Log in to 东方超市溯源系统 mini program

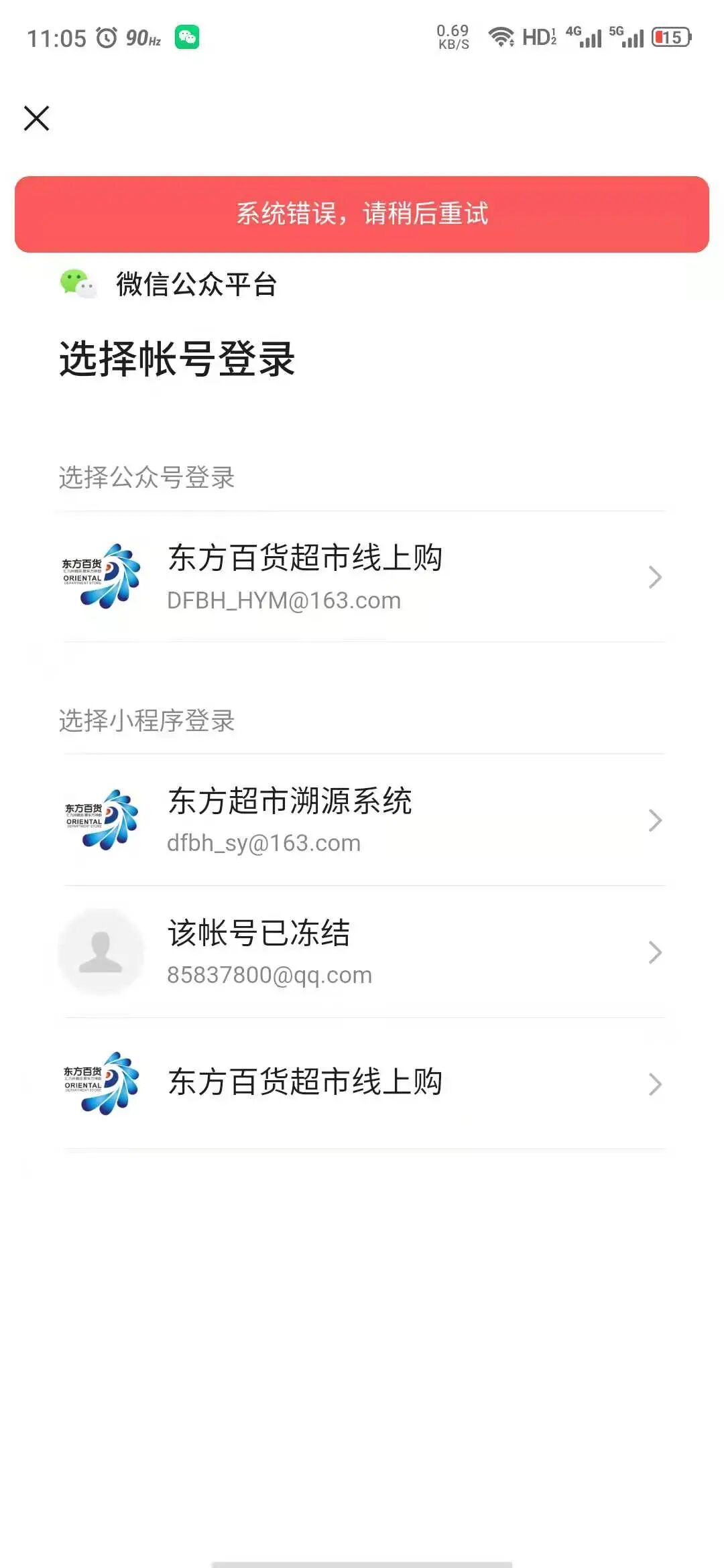pos(362,820)
